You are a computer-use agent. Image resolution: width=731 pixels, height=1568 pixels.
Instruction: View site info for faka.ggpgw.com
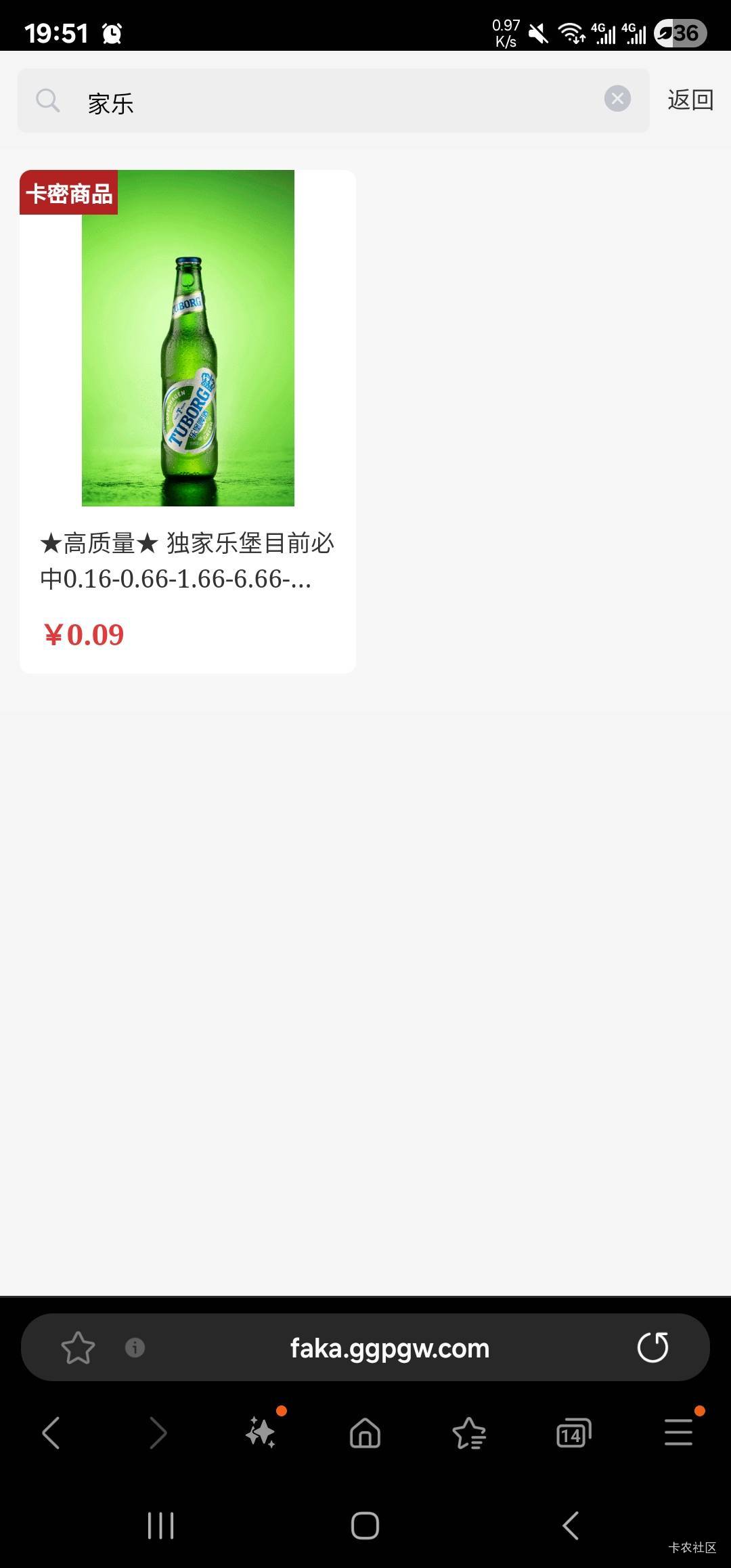click(x=135, y=1347)
